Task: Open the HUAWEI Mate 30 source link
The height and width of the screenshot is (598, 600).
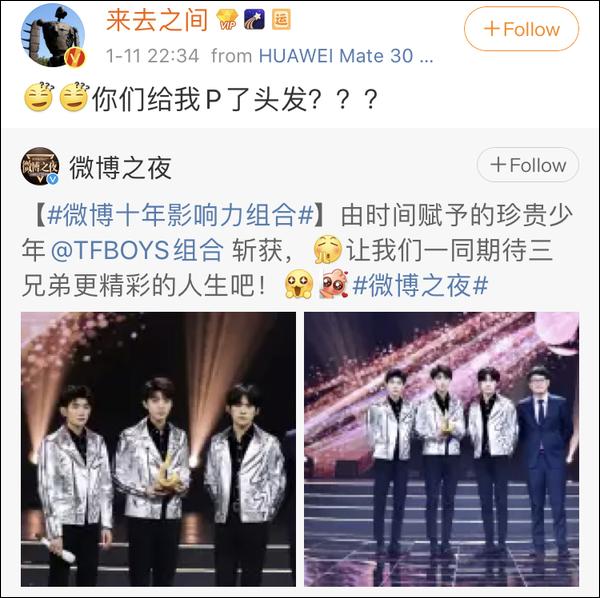Action: [x=336, y=56]
